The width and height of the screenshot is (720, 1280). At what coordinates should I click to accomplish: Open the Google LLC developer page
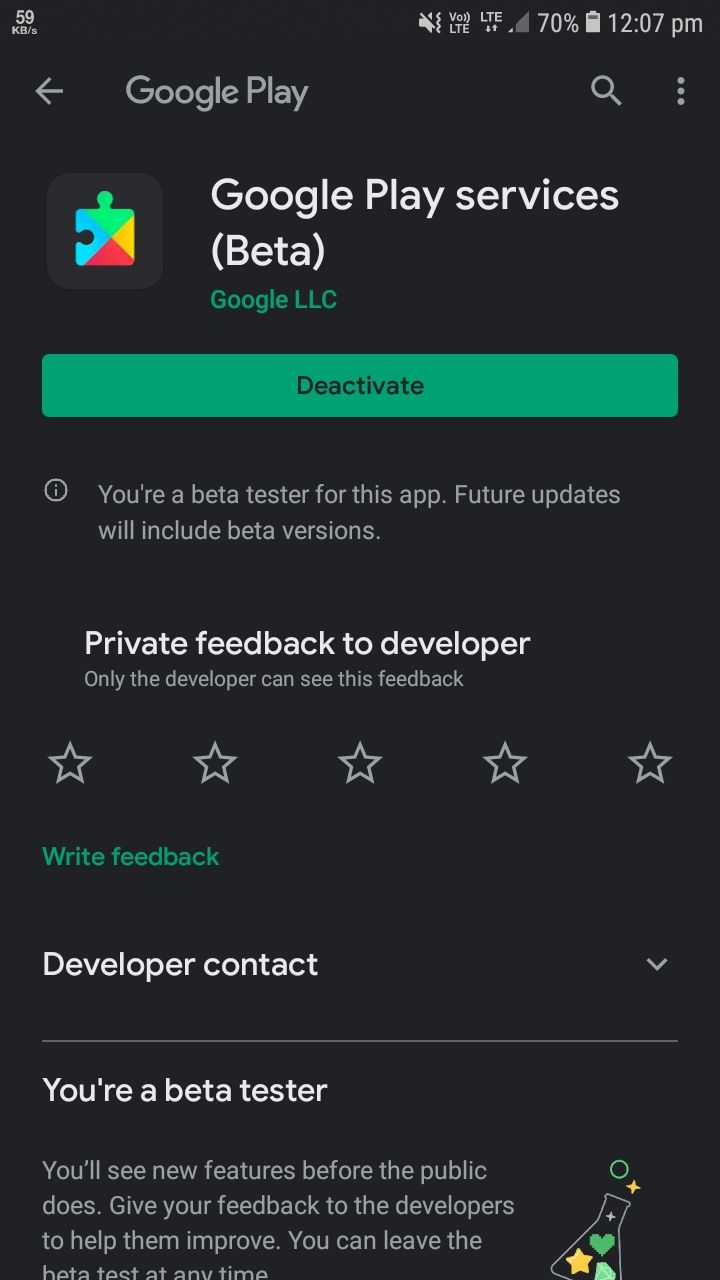(x=274, y=300)
